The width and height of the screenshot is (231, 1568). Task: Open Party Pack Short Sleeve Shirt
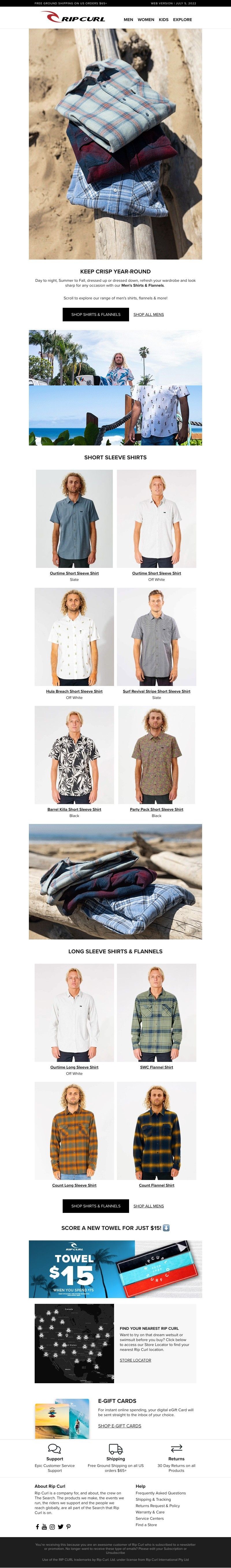tap(156, 809)
